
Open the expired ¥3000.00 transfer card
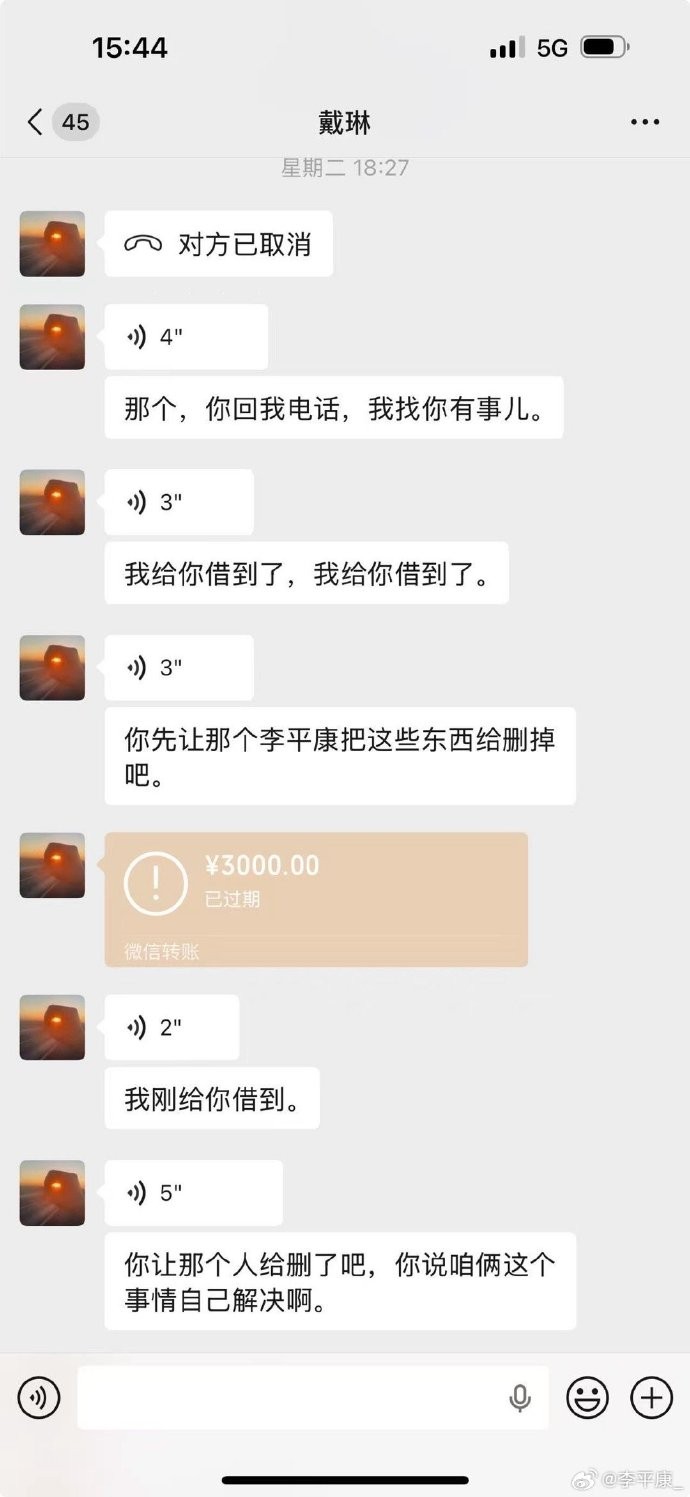coord(316,899)
